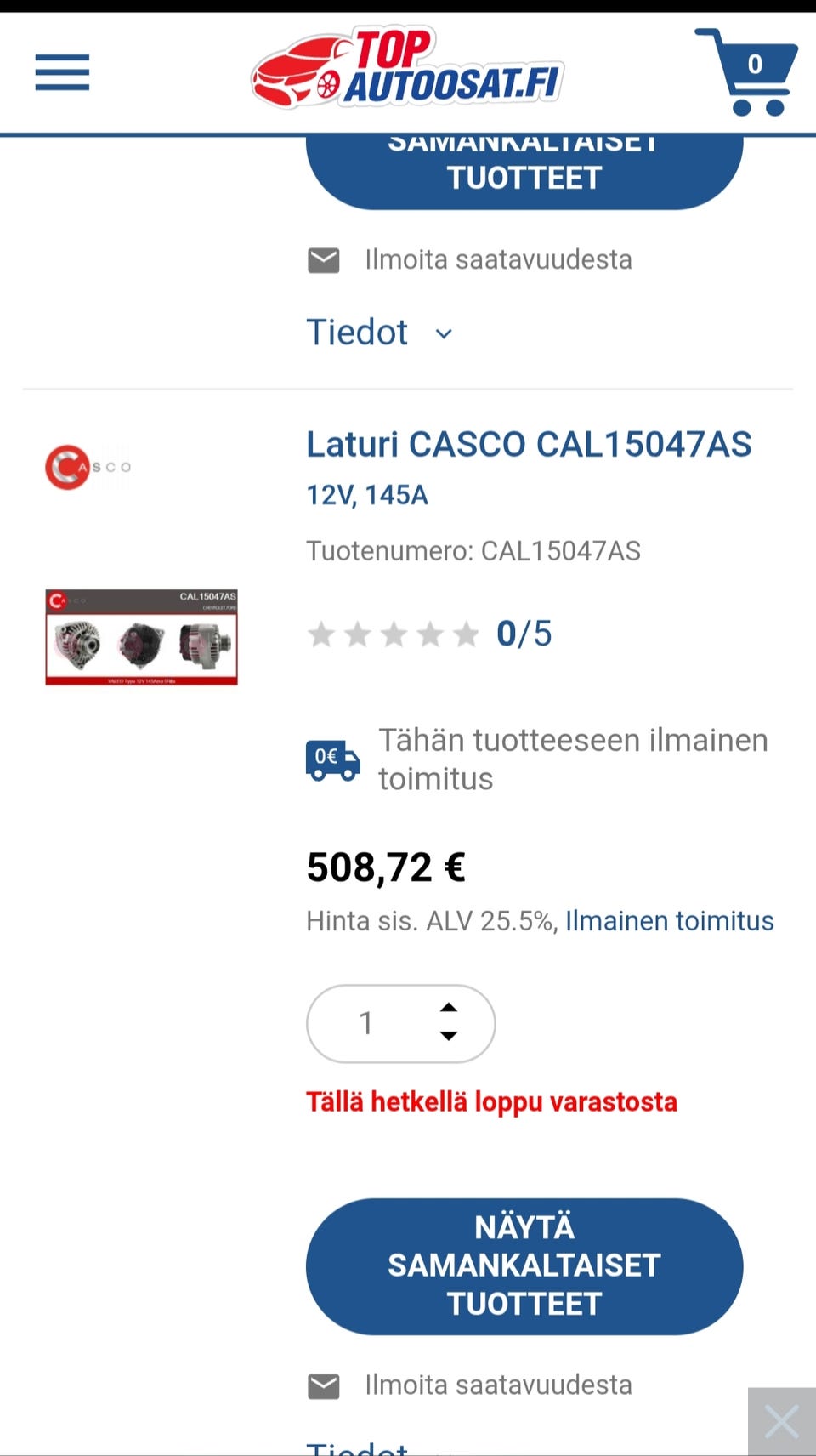Dismiss the overlay with the X button
This screenshot has height=1456, width=816.
[781, 1421]
